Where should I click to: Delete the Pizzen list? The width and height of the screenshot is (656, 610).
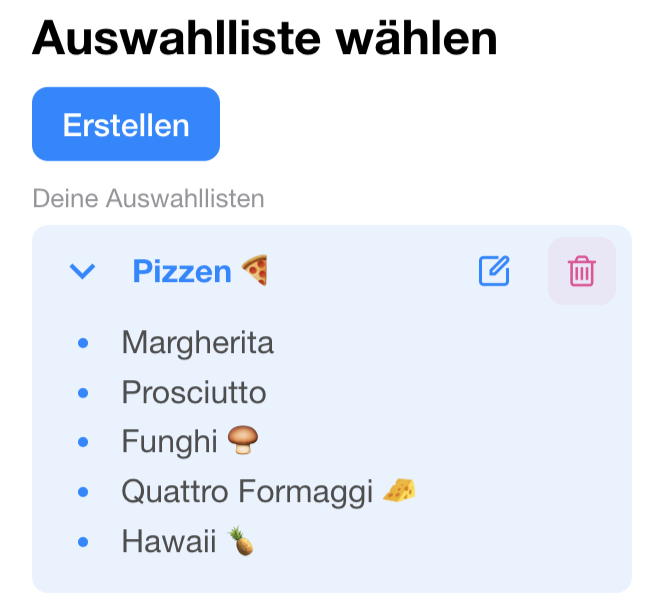point(582,271)
